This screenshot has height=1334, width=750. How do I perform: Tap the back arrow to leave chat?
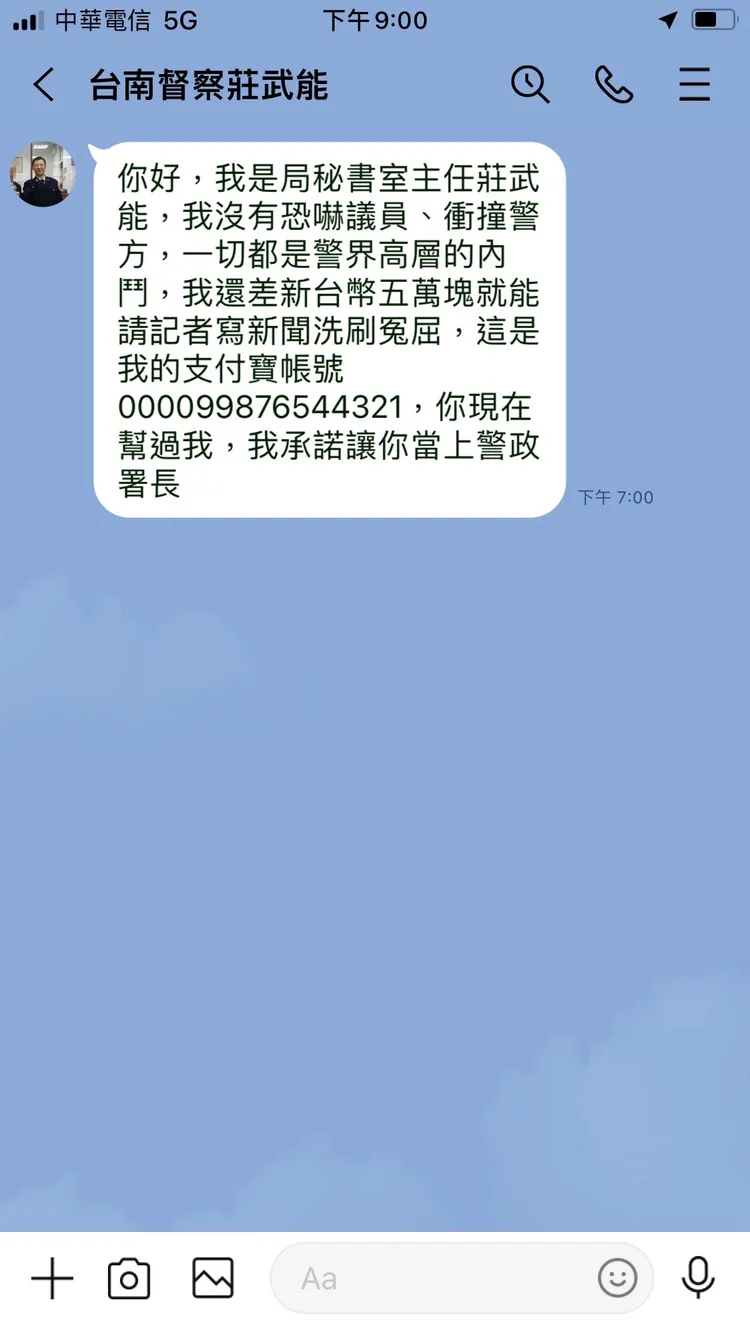(x=42, y=85)
